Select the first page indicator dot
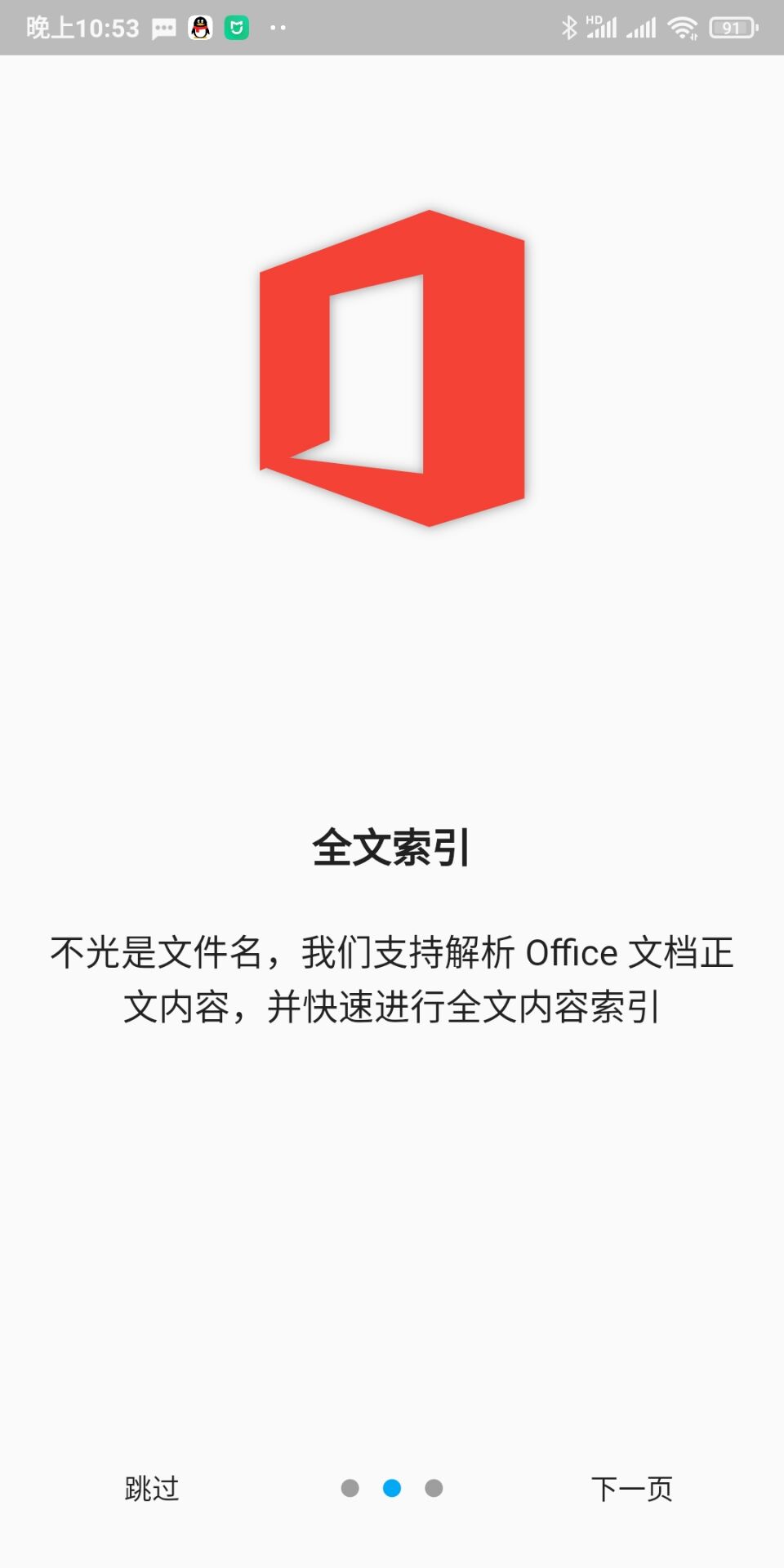Viewport: 784px width, 1568px height. coord(350,1488)
